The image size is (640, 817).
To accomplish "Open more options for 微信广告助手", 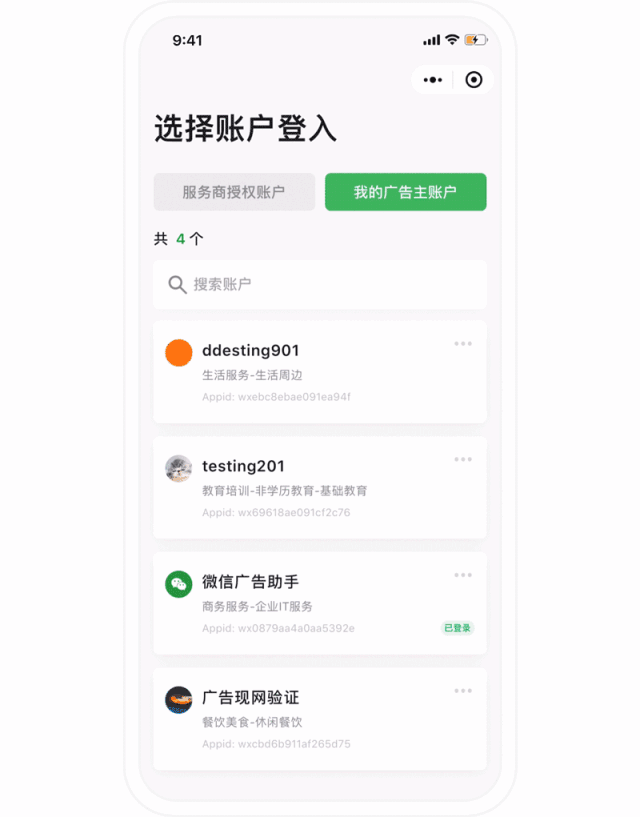I will [463, 575].
